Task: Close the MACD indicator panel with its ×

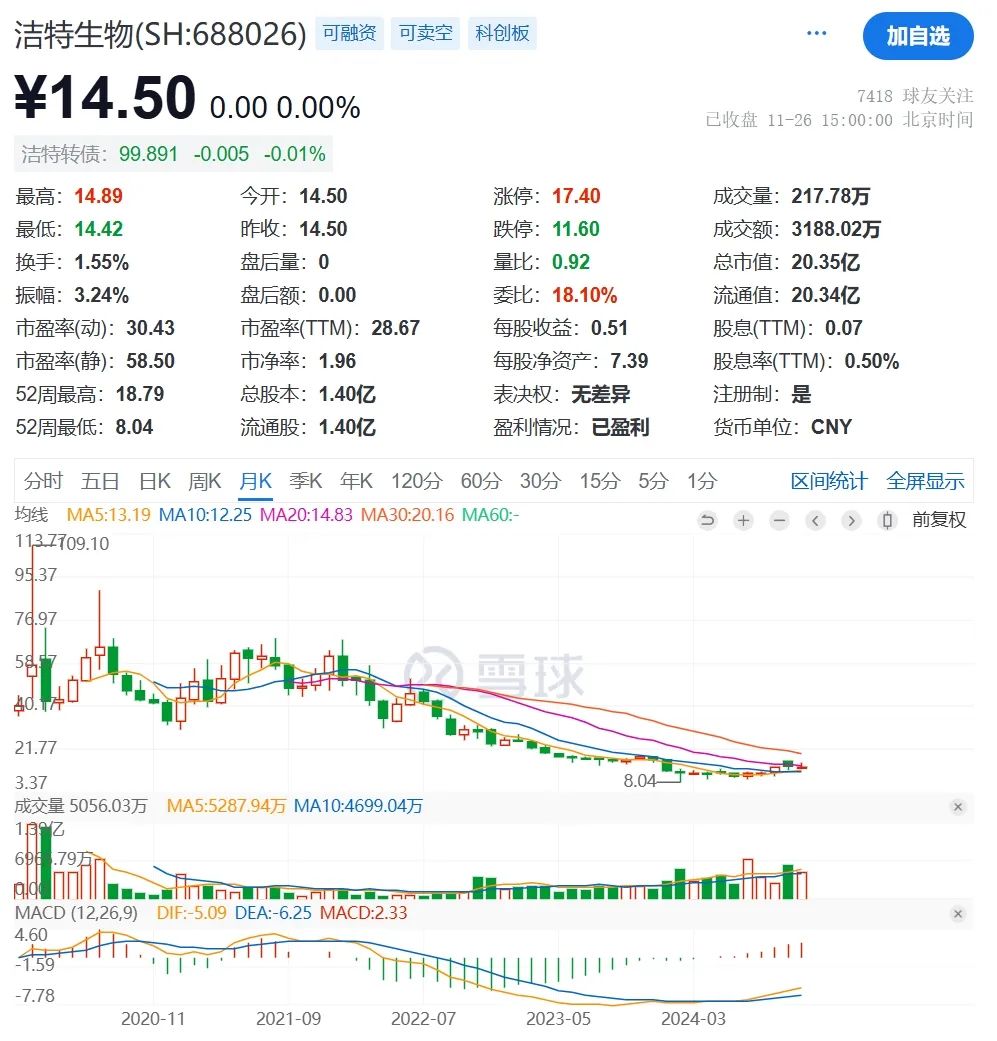Action: (x=957, y=913)
